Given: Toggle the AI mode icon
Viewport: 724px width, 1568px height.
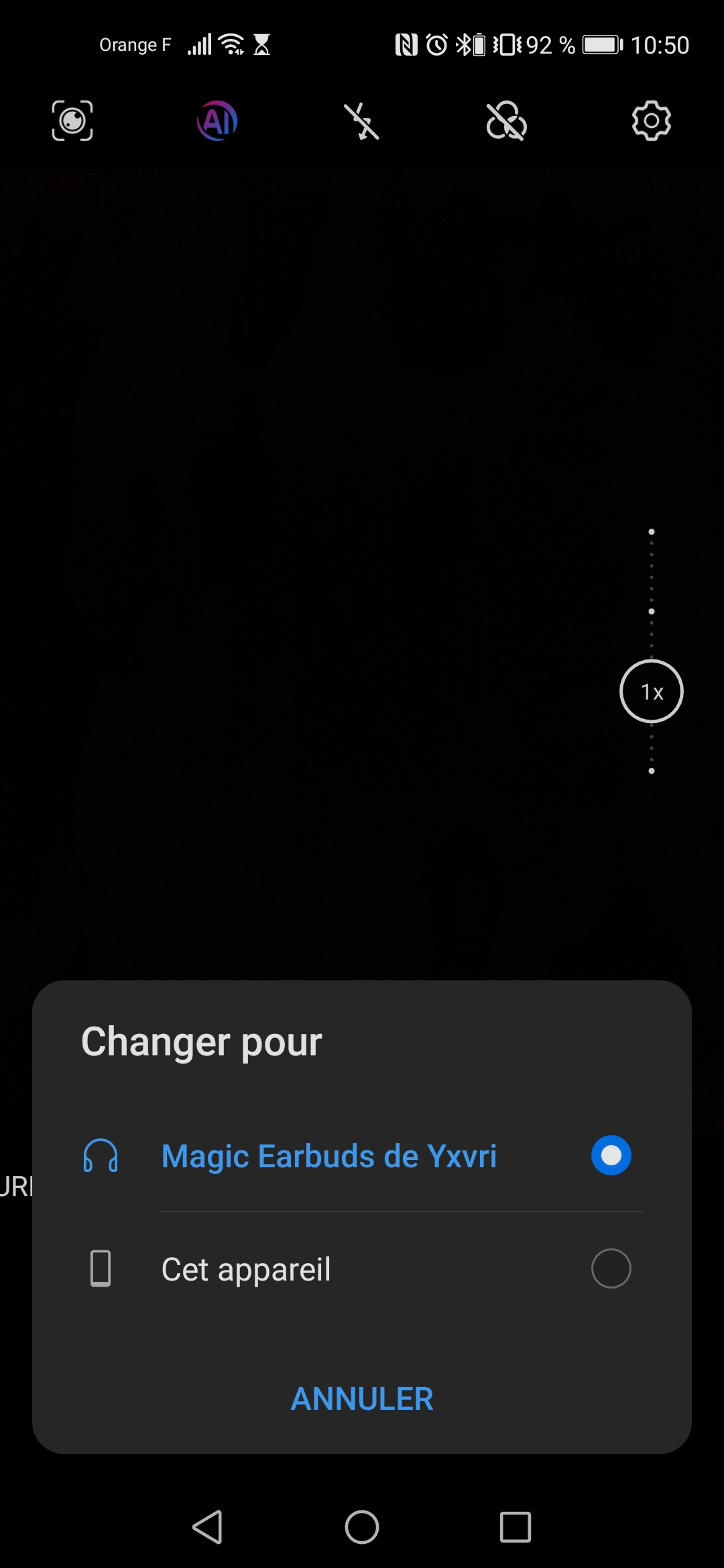Looking at the screenshot, I should coord(217,121).
